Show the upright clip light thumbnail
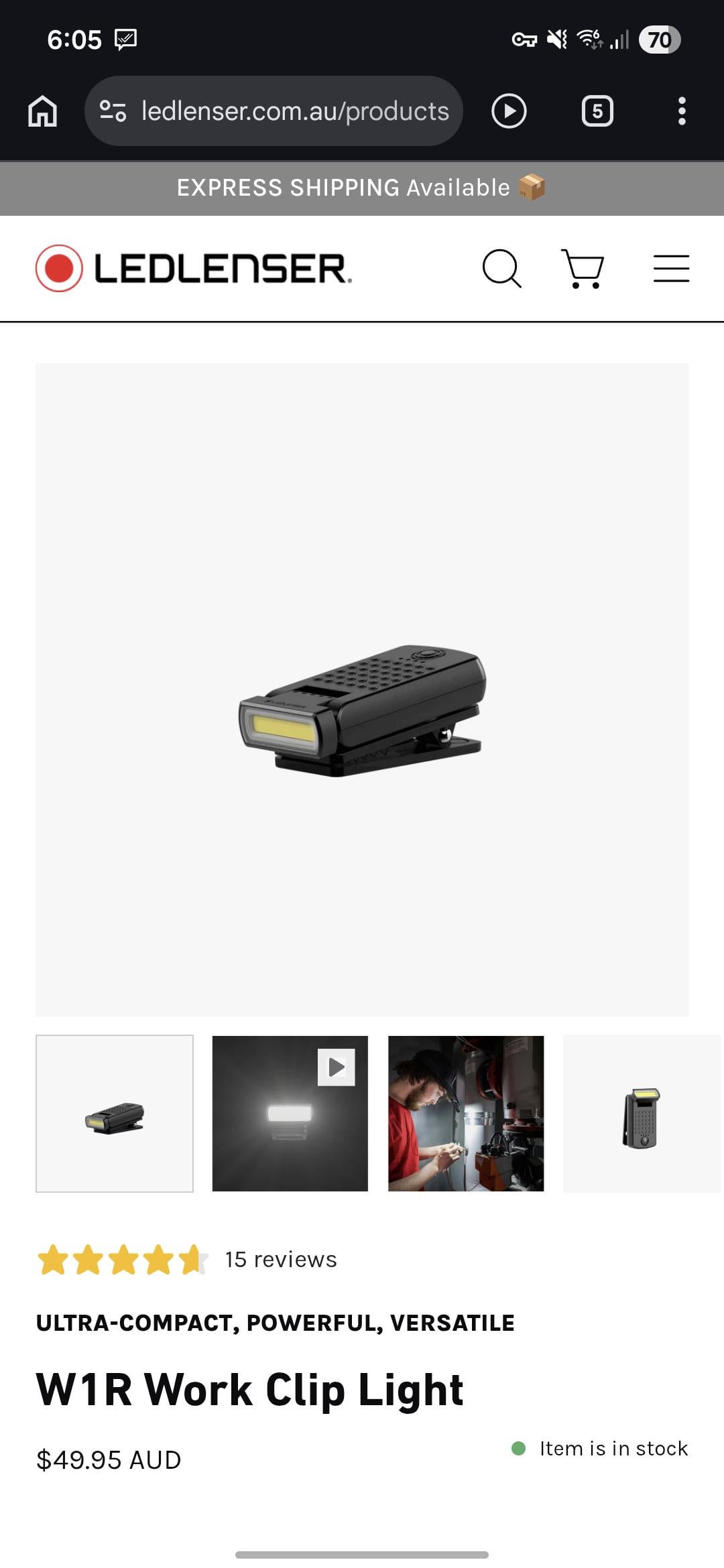The image size is (724, 1568). click(x=642, y=1114)
